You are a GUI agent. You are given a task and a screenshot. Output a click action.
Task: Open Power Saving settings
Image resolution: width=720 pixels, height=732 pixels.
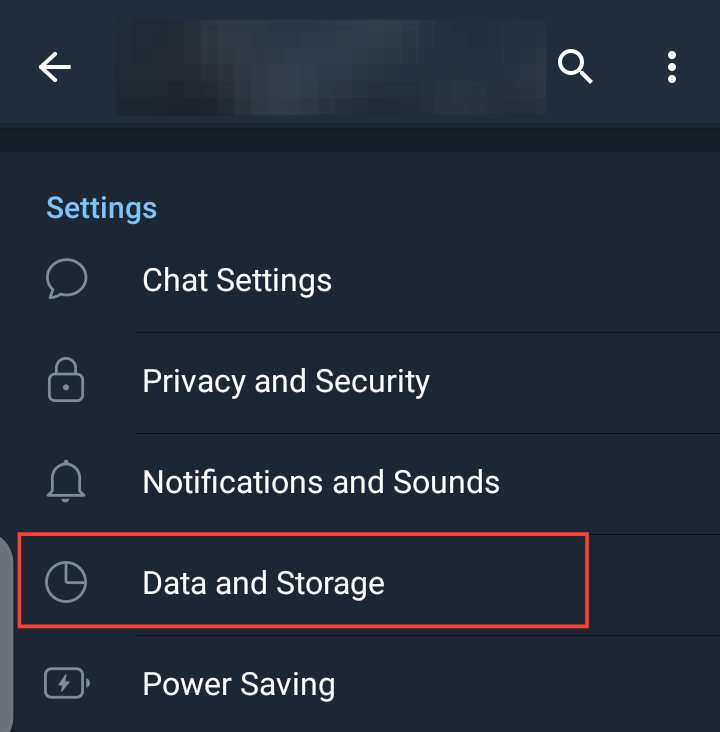(x=360, y=683)
